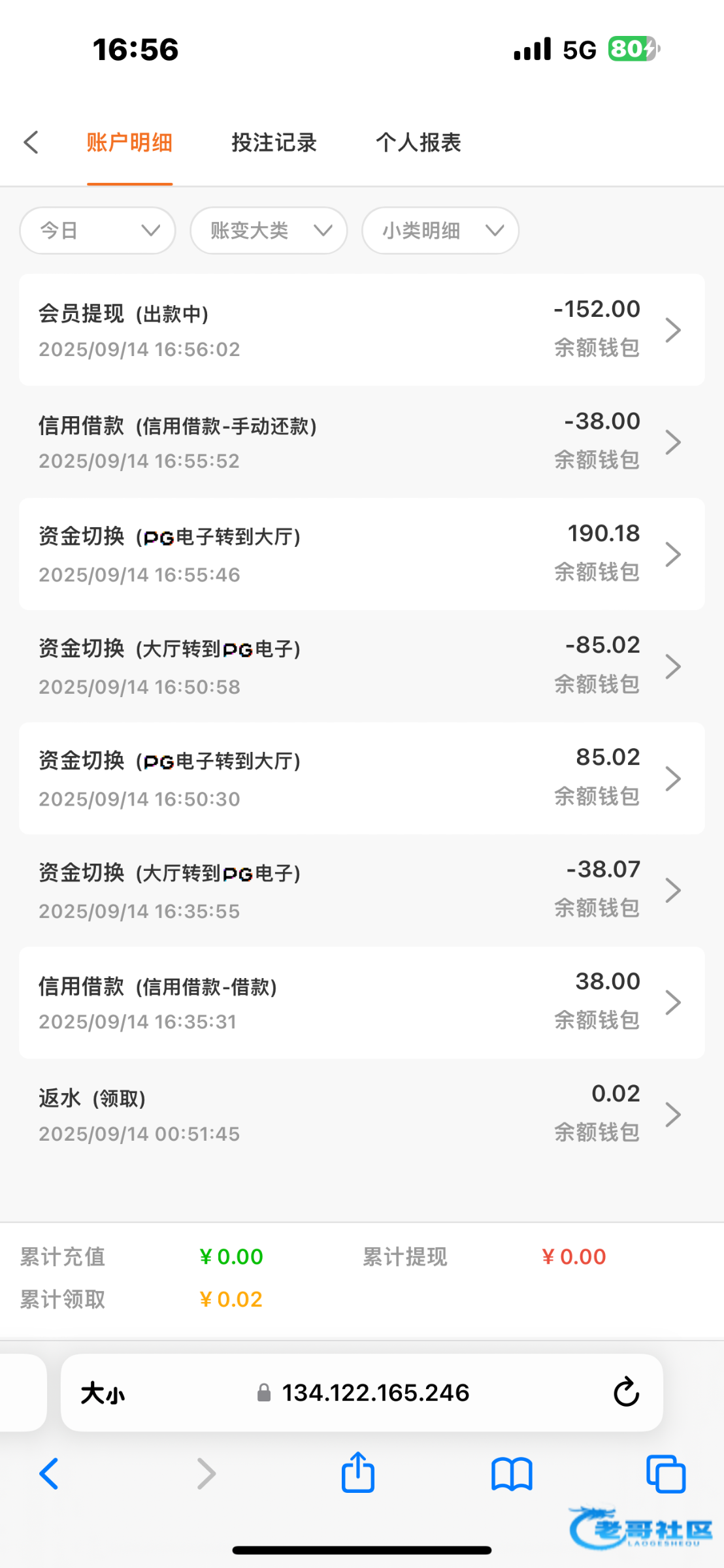Open the 小类明细 filter dropdown
This screenshot has width=724, height=1568.
pos(440,231)
